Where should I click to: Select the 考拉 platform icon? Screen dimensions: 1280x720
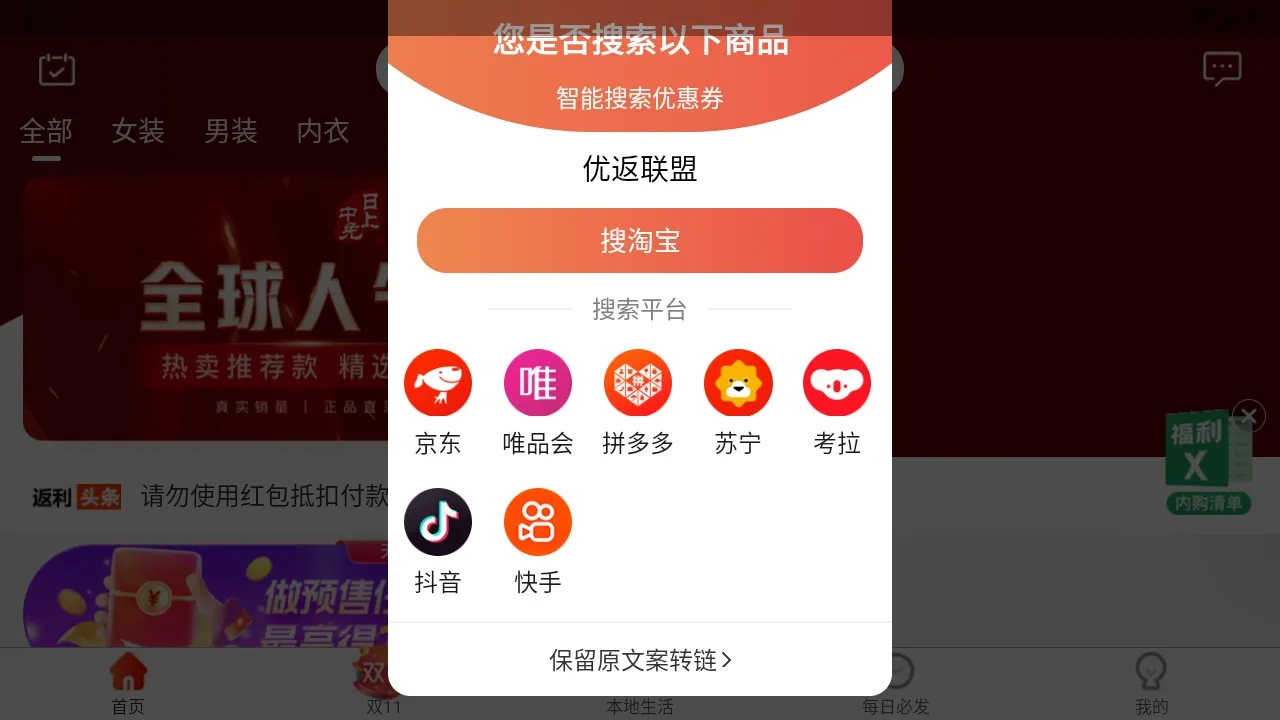[x=837, y=383]
